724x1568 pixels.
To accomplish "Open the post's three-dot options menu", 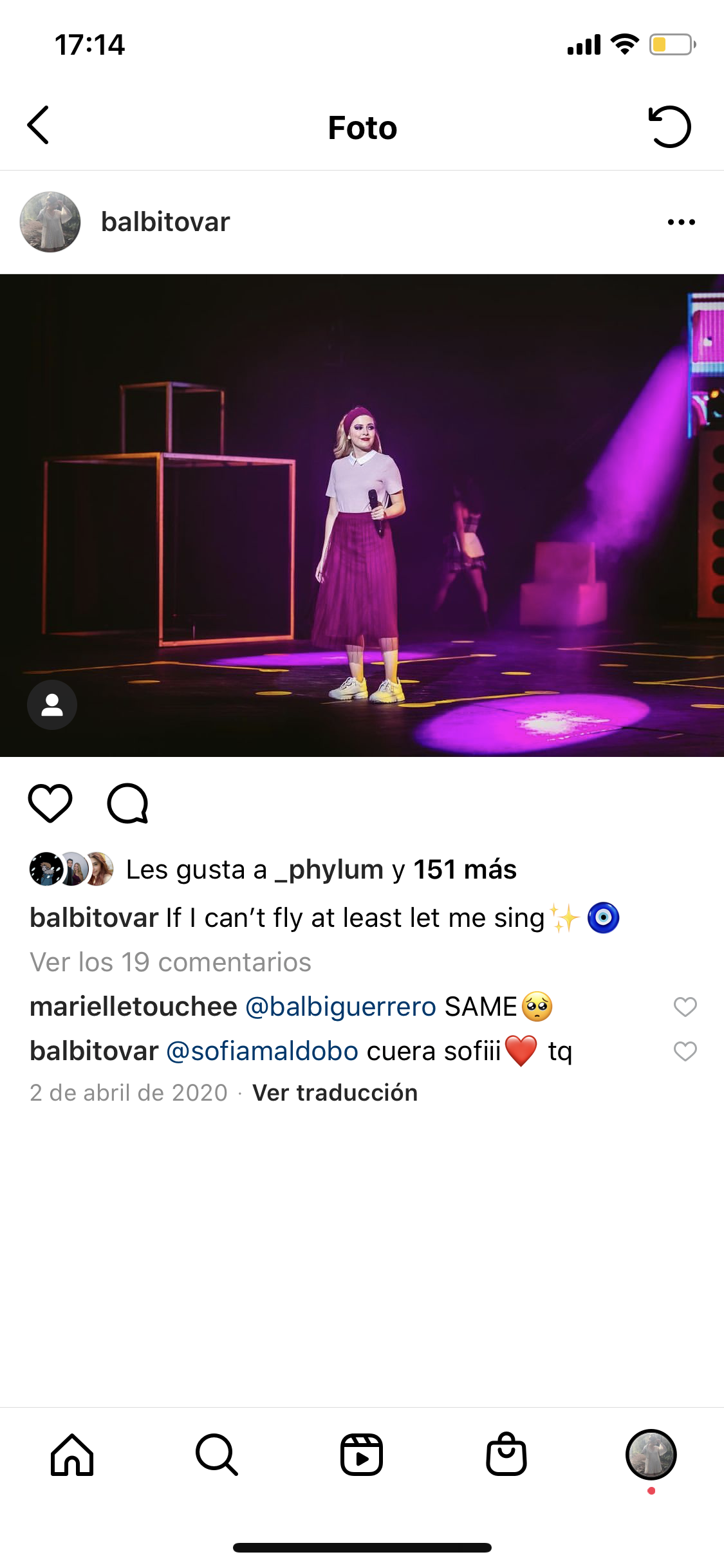I will tap(681, 222).
